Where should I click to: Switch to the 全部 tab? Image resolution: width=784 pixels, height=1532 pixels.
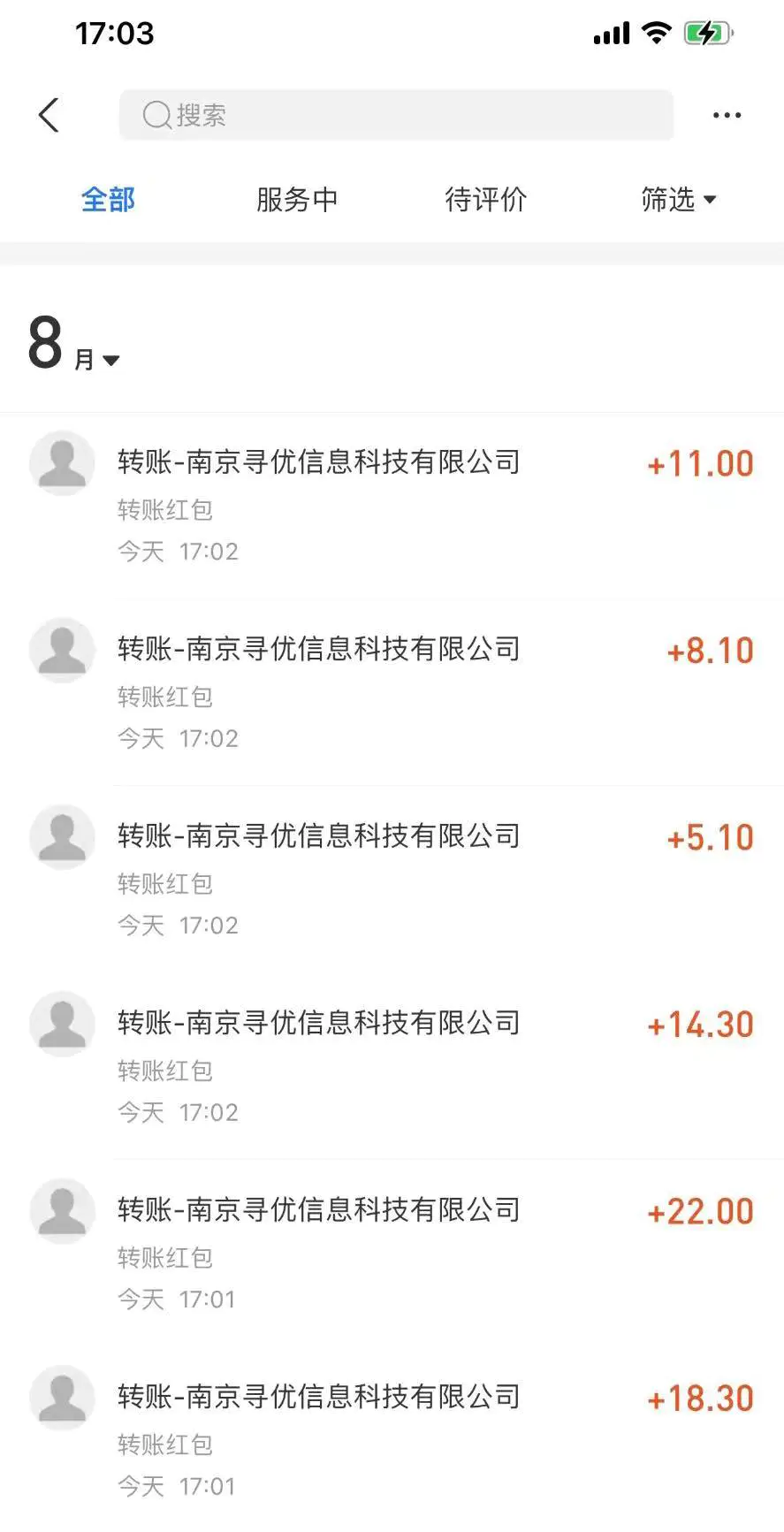click(x=108, y=200)
